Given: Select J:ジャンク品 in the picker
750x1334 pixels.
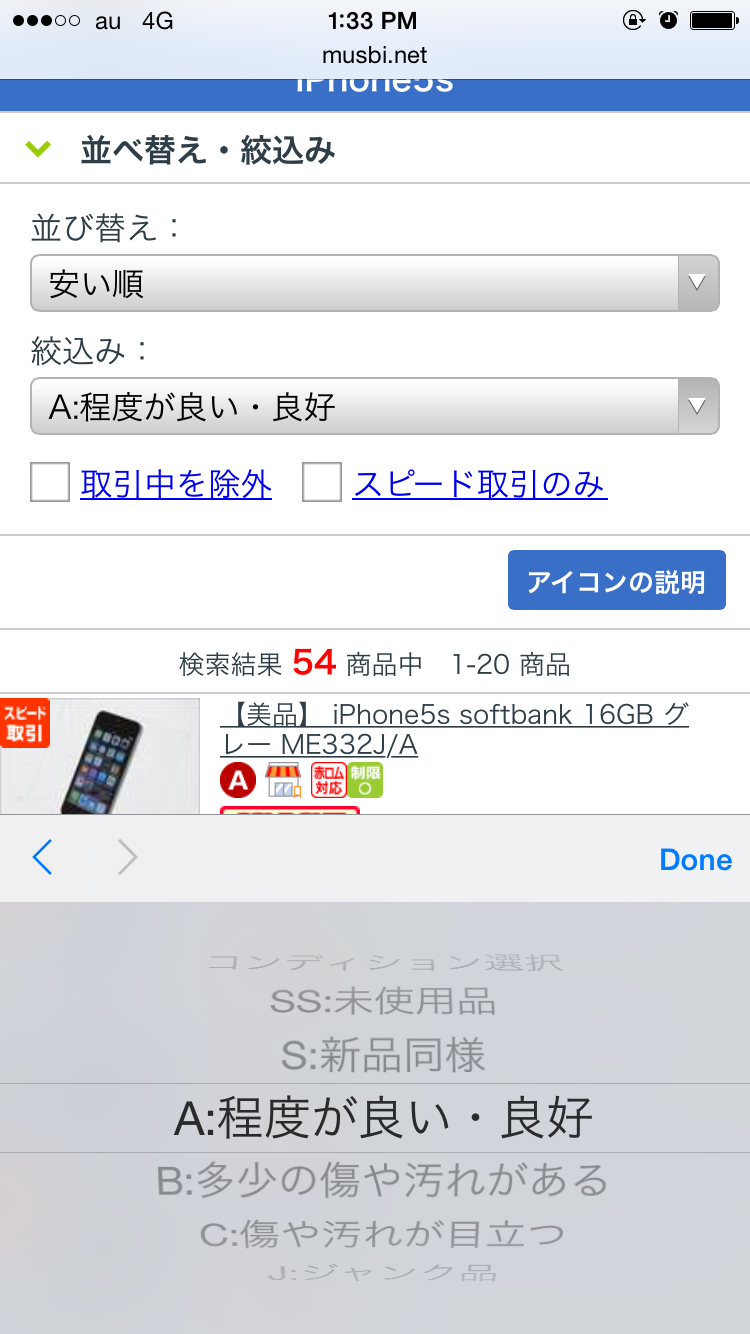Looking at the screenshot, I should click(383, 1273).
